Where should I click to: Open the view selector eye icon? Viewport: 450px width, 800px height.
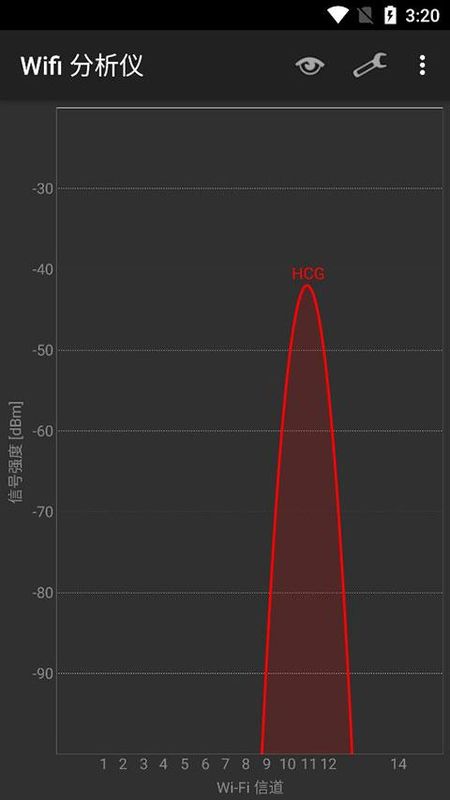coord(310,65)
